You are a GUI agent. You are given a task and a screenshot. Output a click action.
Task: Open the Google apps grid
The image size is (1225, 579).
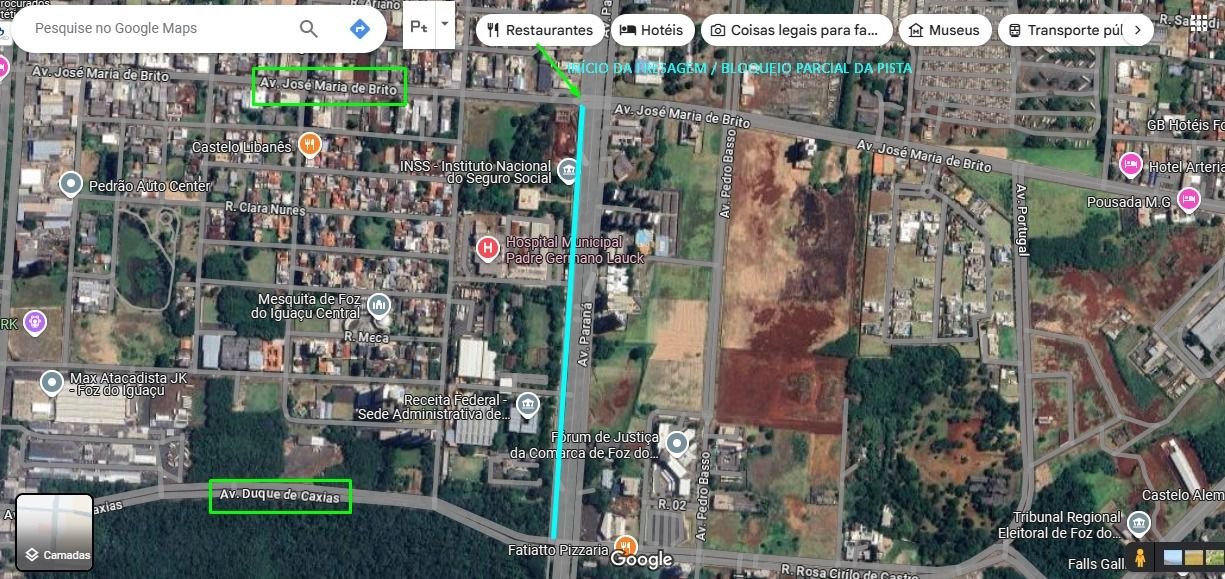(x=1198, y=22)
